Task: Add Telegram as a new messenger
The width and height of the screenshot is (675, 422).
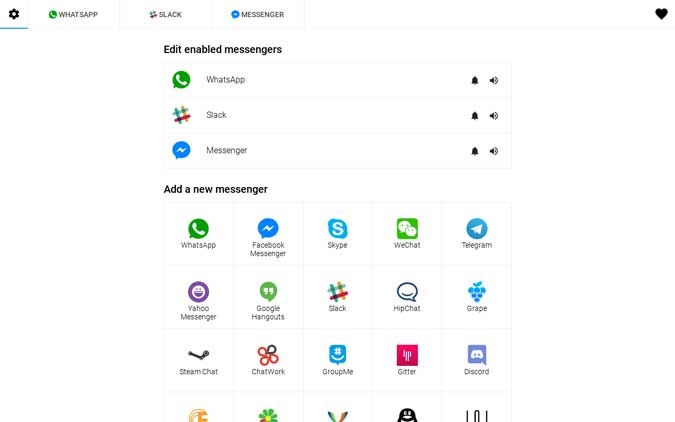Action: click(x=477, y=234)
